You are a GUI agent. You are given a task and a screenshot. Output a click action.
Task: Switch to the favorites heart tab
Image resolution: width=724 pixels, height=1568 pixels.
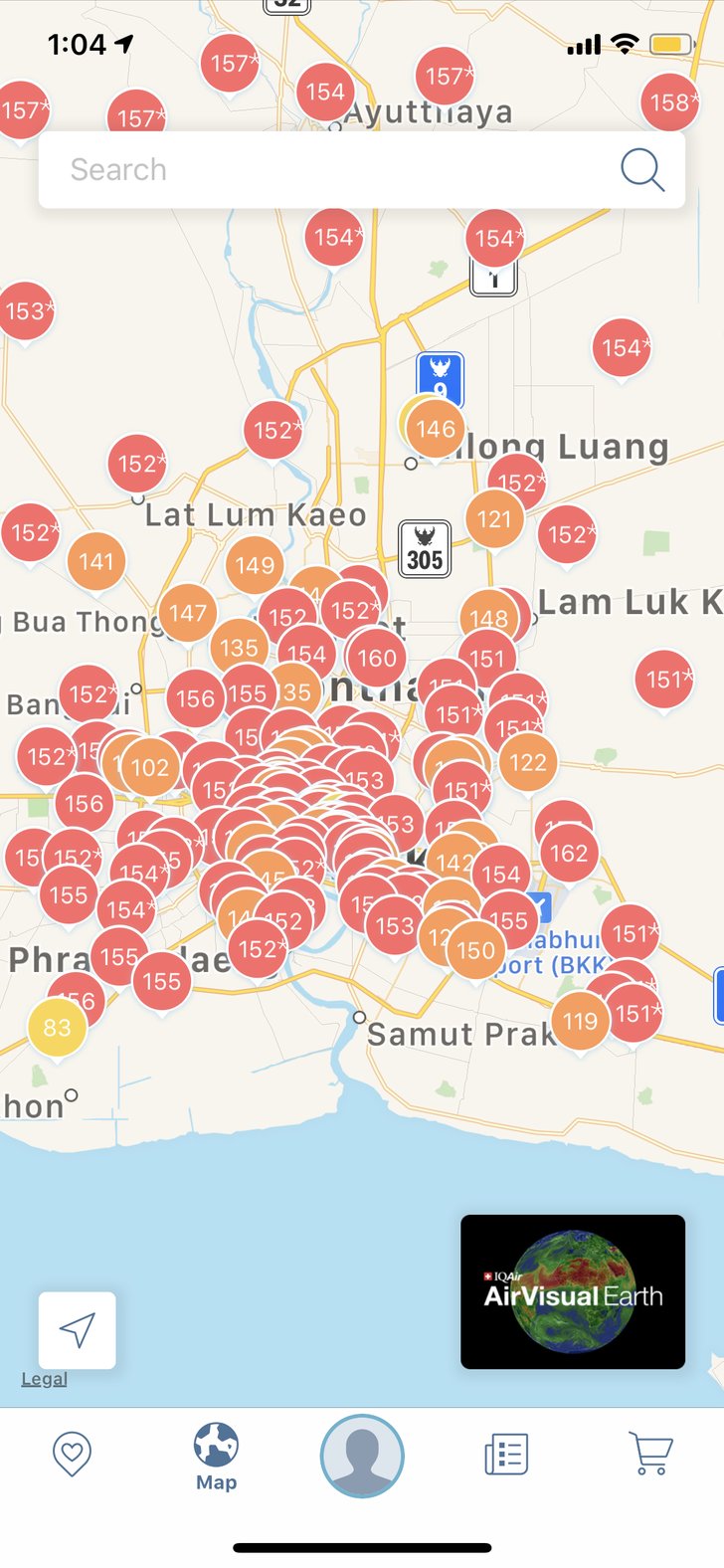click(x=72, y=1456)
